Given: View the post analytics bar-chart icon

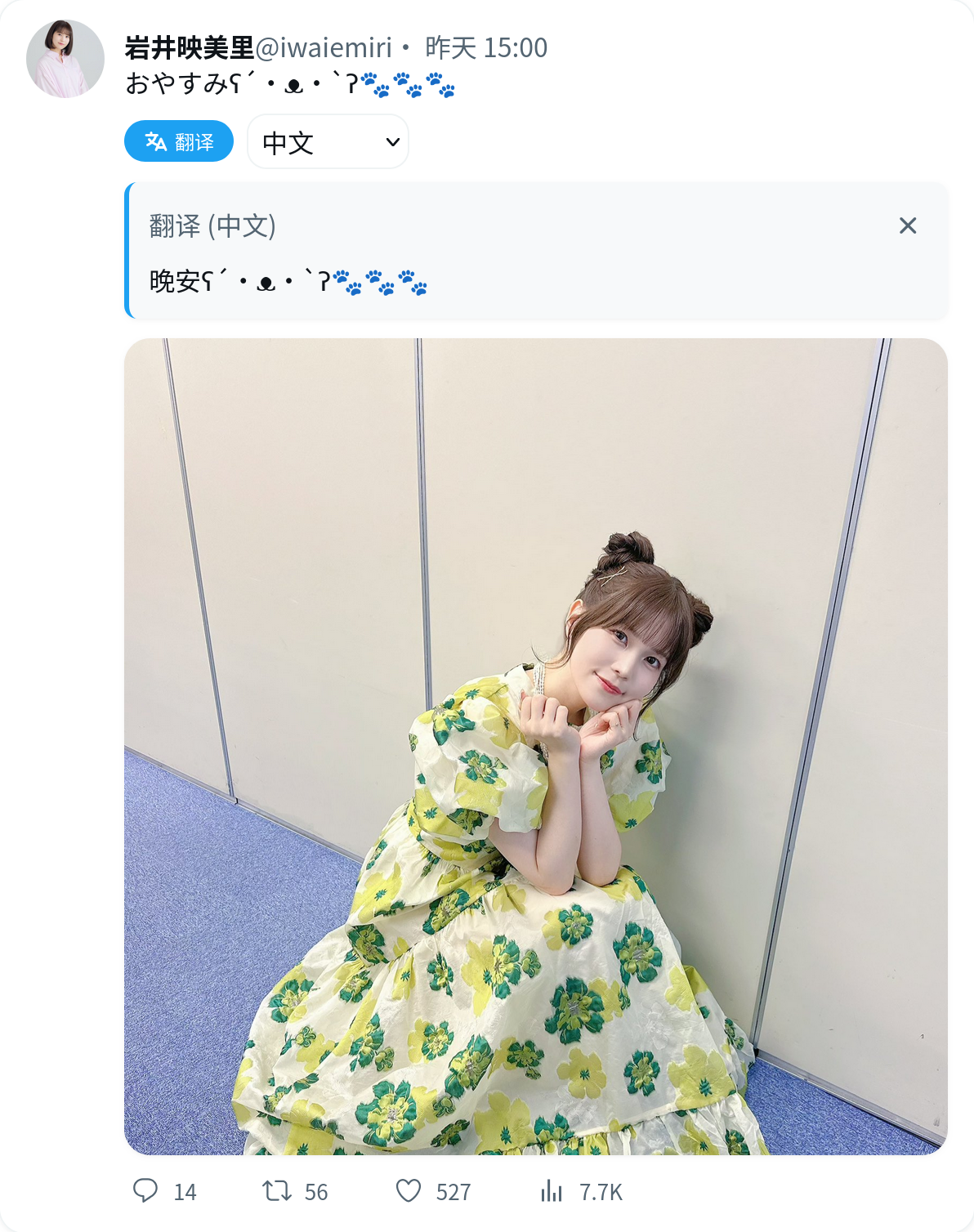Looking at the screenshot, I should click(x=552, y=1190).
